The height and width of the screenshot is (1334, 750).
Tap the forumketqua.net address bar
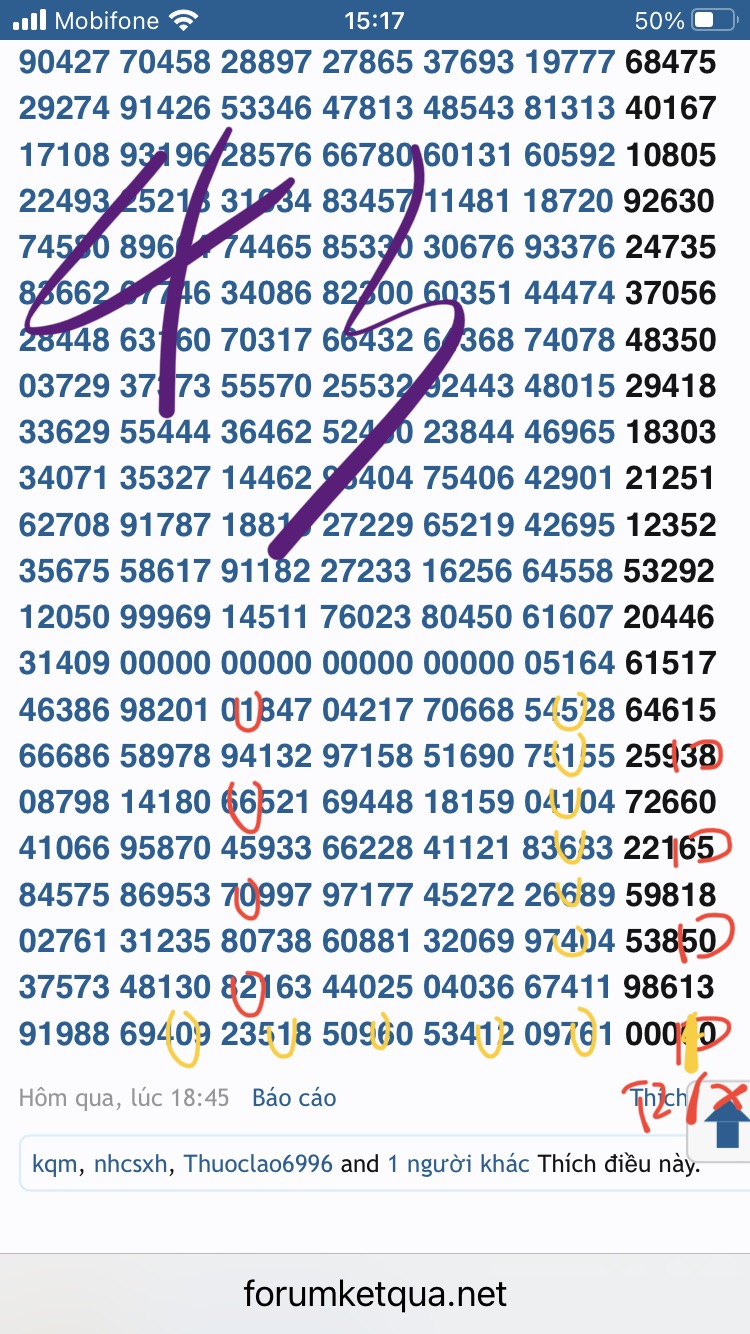(375, 1295)
